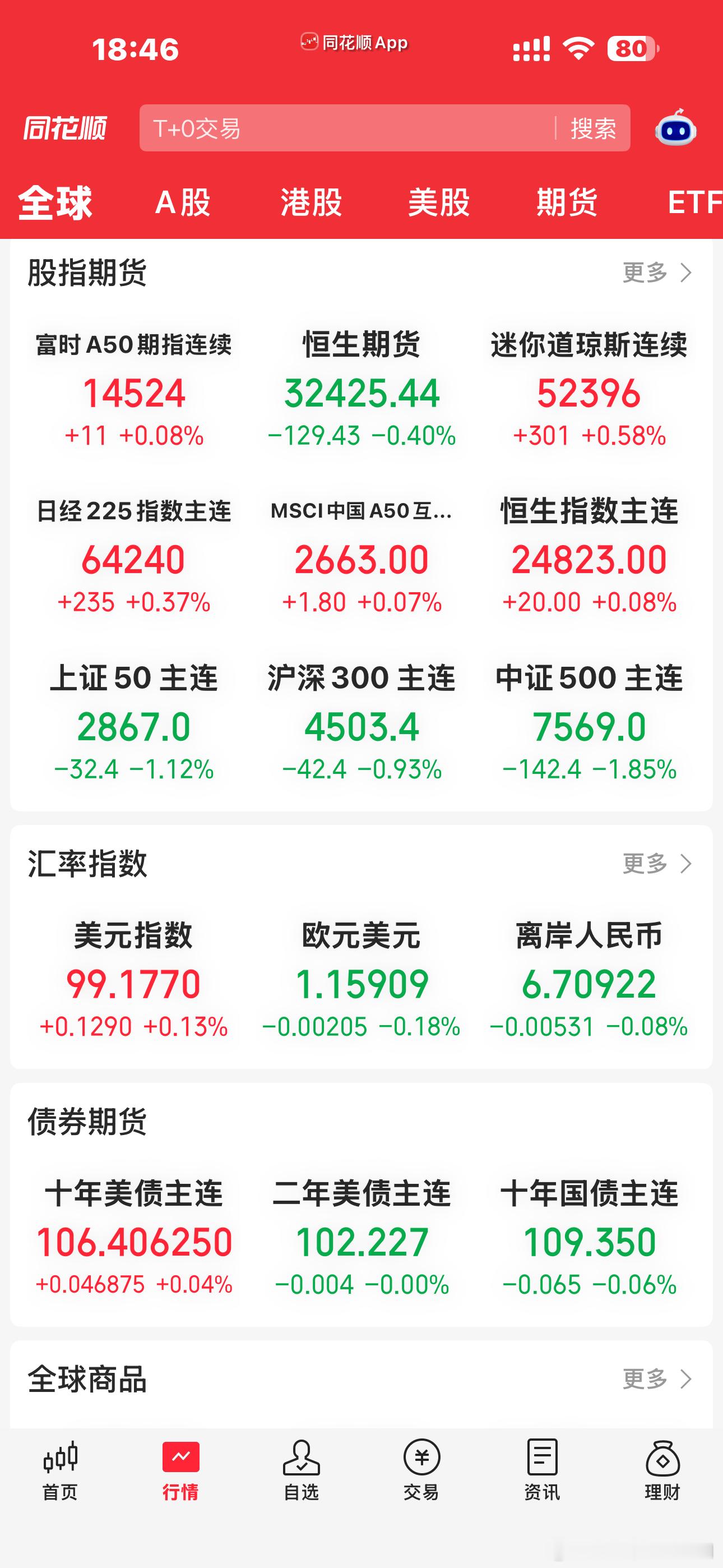Image resolution: width=723 pixels, height=1568 pixels.
Task: Switch to the 期货 tab
Action: 567,202
